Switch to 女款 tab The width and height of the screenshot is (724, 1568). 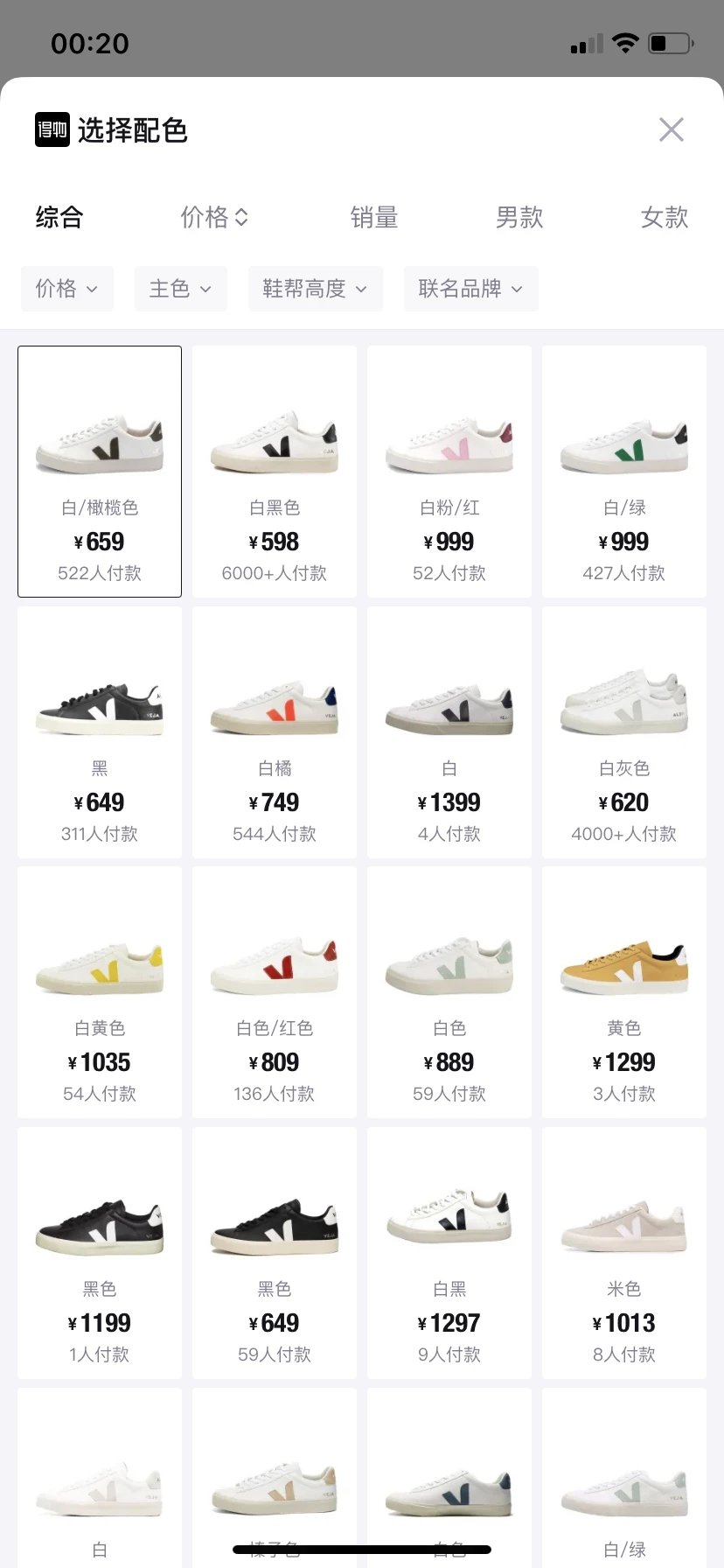pyautogui.click(x=665, y=217)
